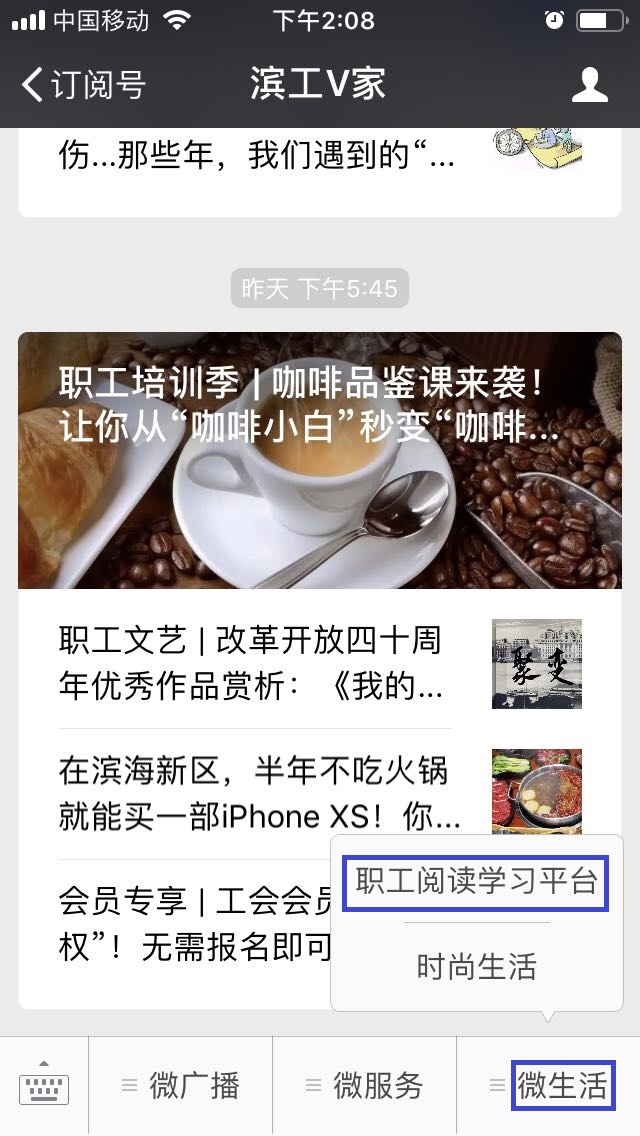Expand the 微服务 menu
Screen dimensions: 640x1136
pyautogui.click(x=365, y=1086)
